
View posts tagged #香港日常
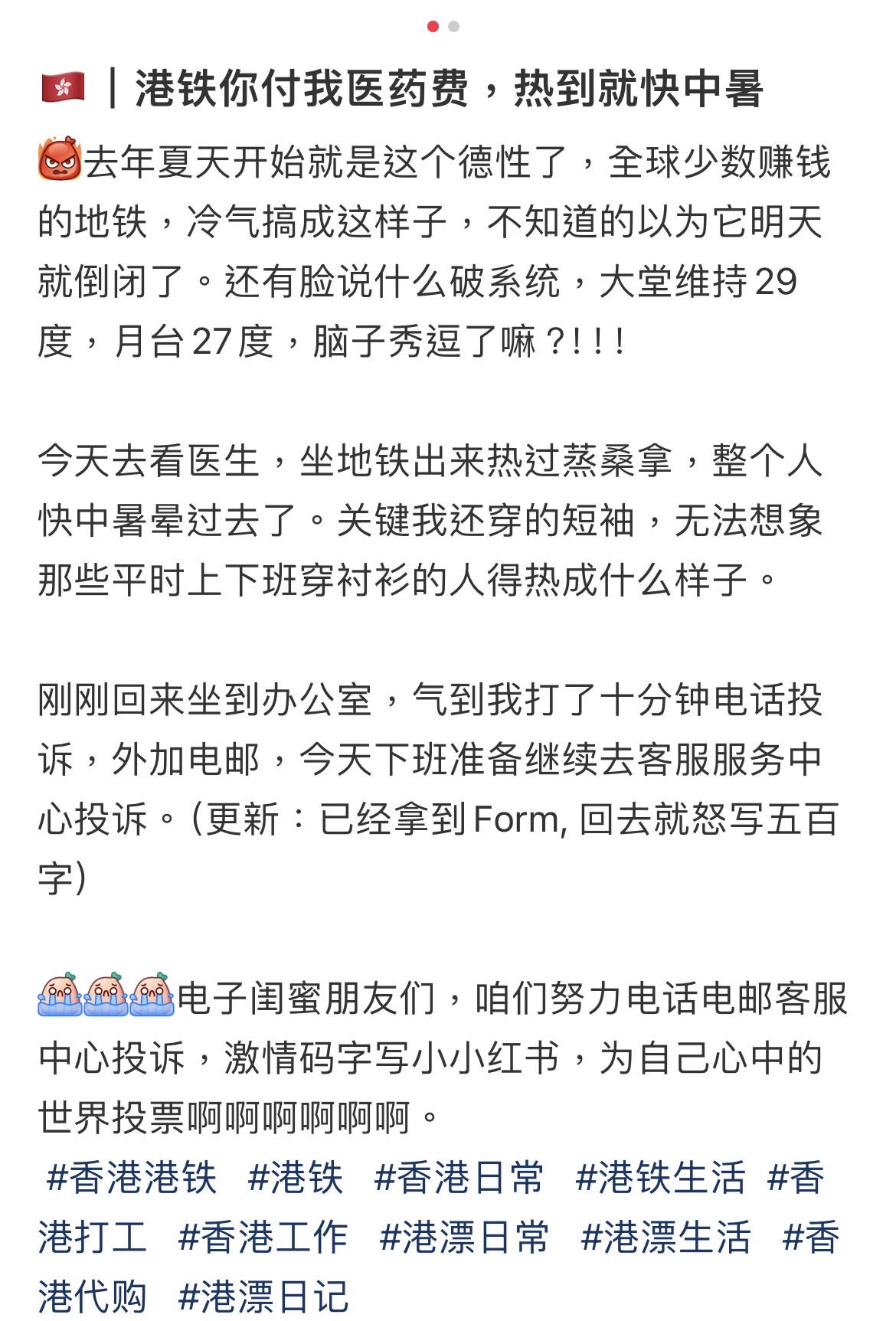click(459, 1177)
